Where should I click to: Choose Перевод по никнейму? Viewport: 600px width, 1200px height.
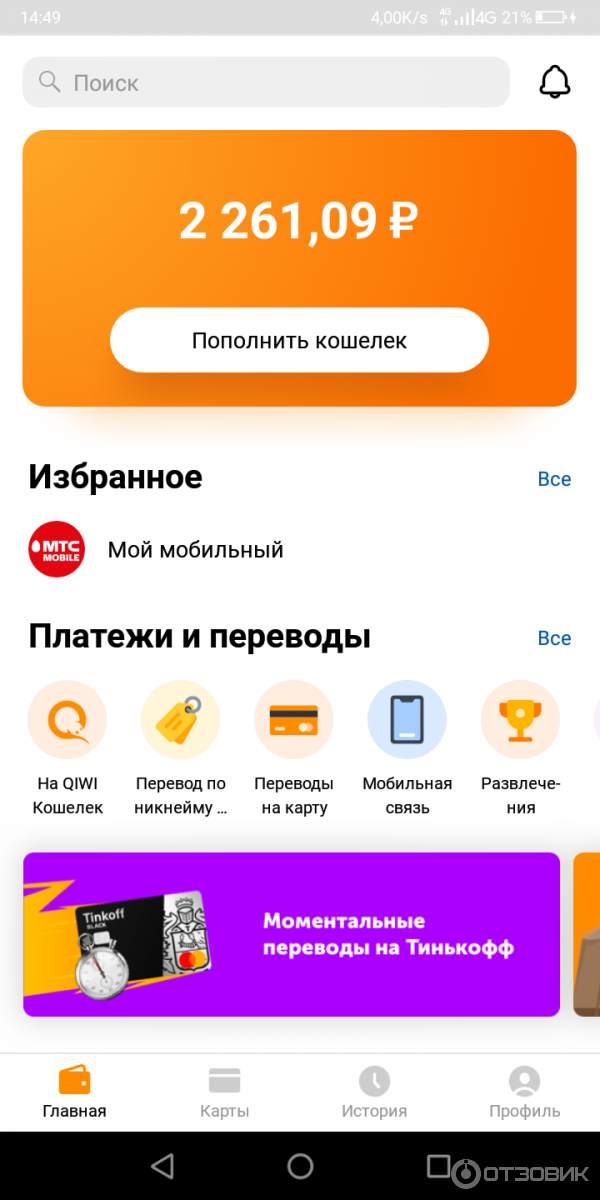point(180,720)
